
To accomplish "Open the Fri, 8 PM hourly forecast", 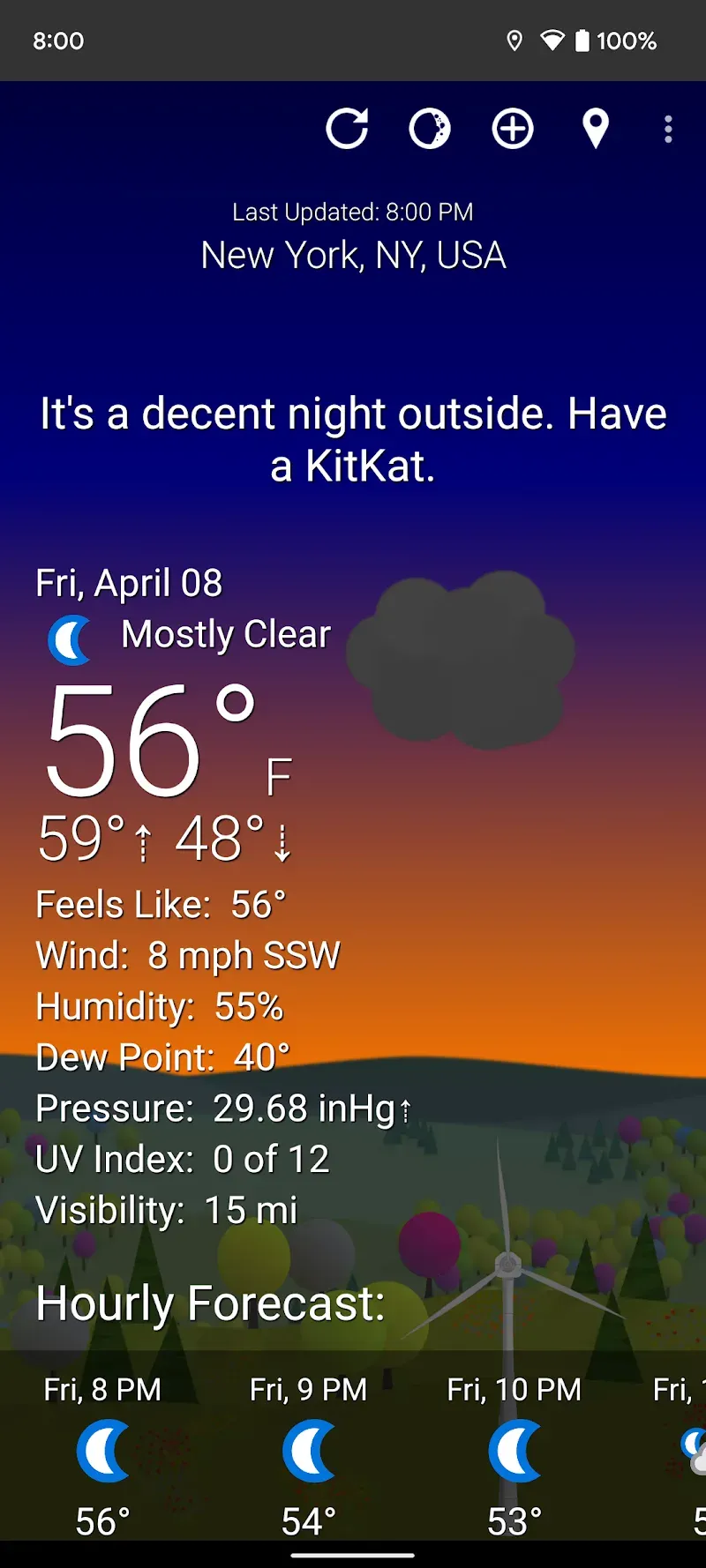I will pyautogui.click(x=102, y=1451).
